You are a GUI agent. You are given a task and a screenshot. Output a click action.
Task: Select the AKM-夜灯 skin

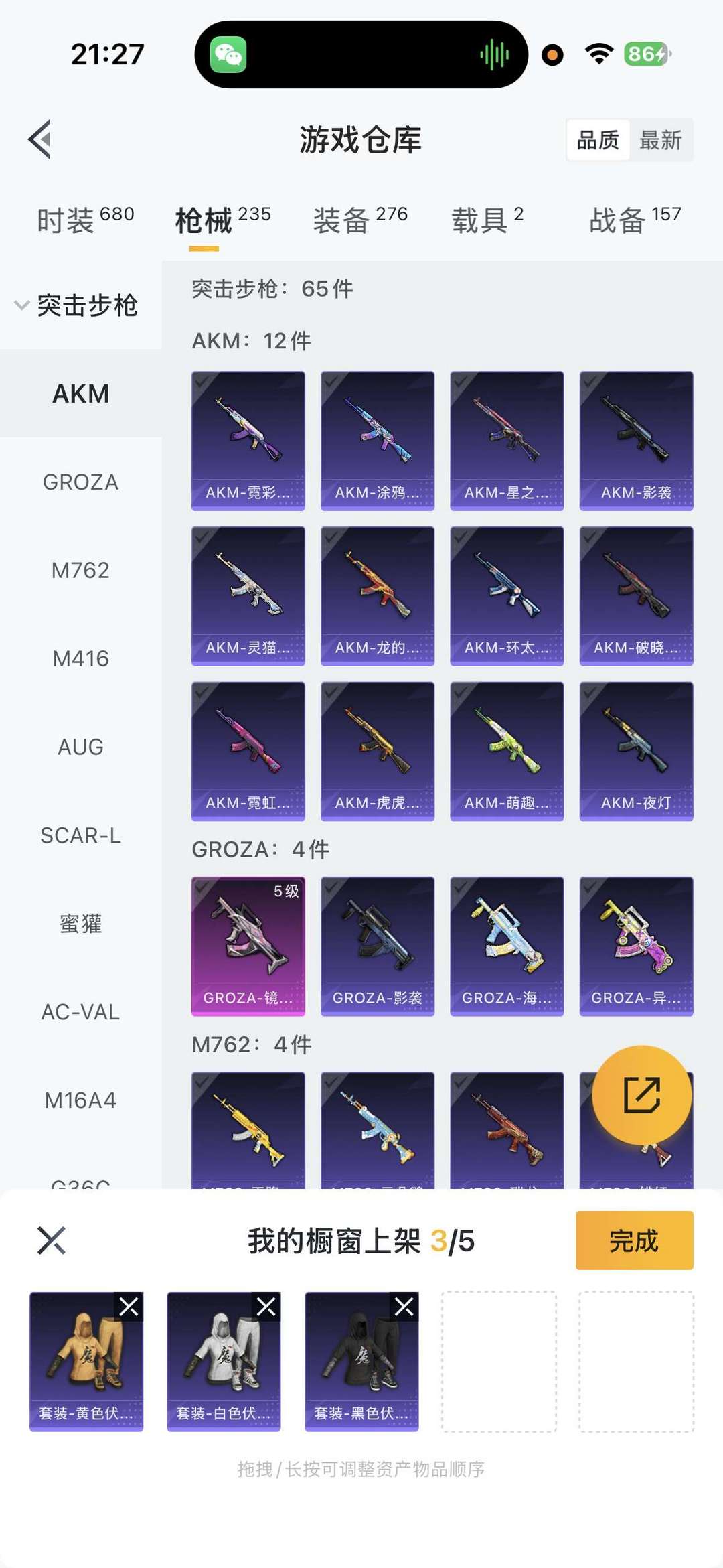tap(636, 750)
